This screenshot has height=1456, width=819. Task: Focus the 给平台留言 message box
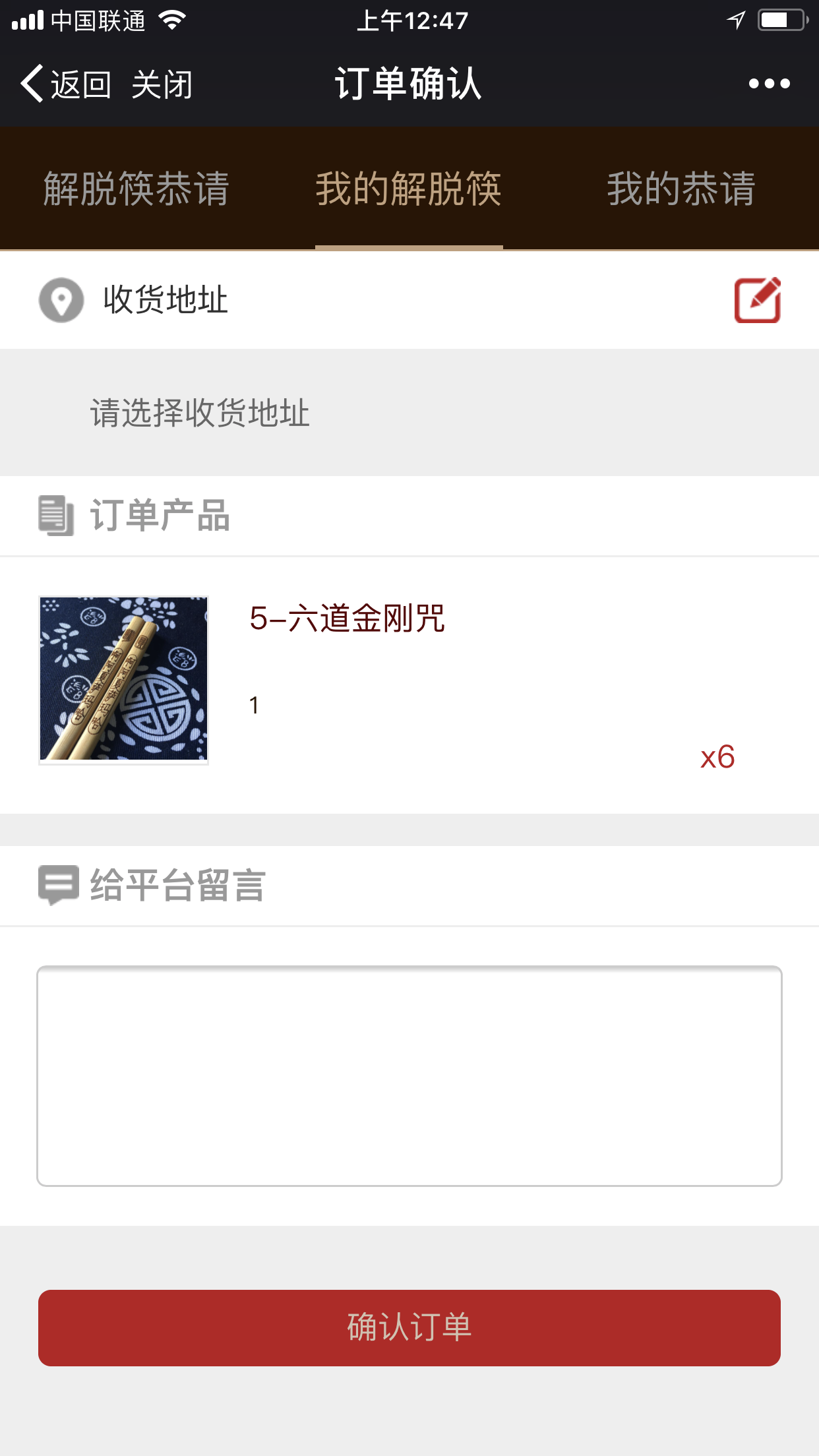pos(409,1076)
